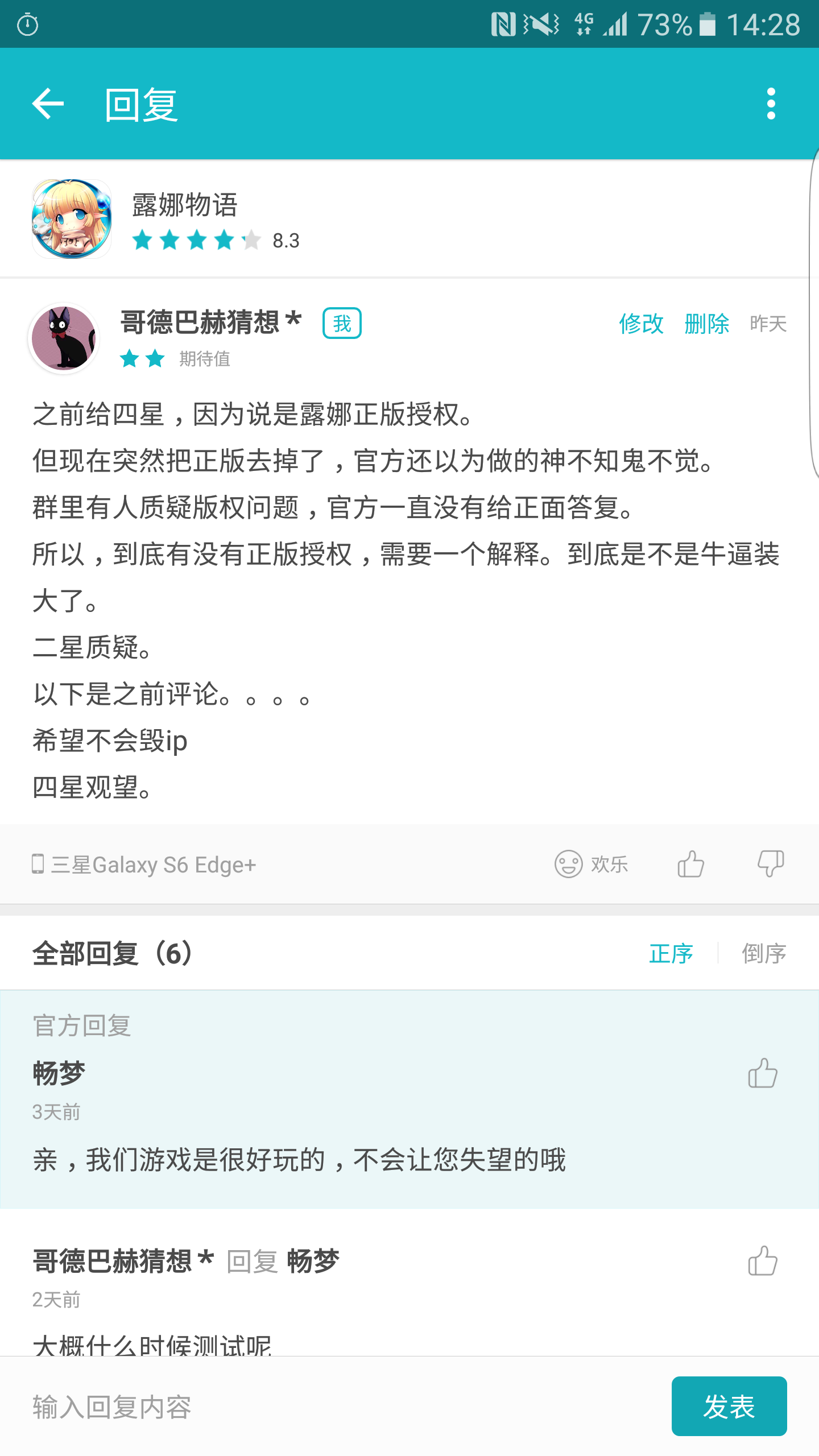Image resolution: width=819 pixels, height=1456 pixels.
Task: Tap 发表 to post the reply
Action: (x=729, y=1407)
